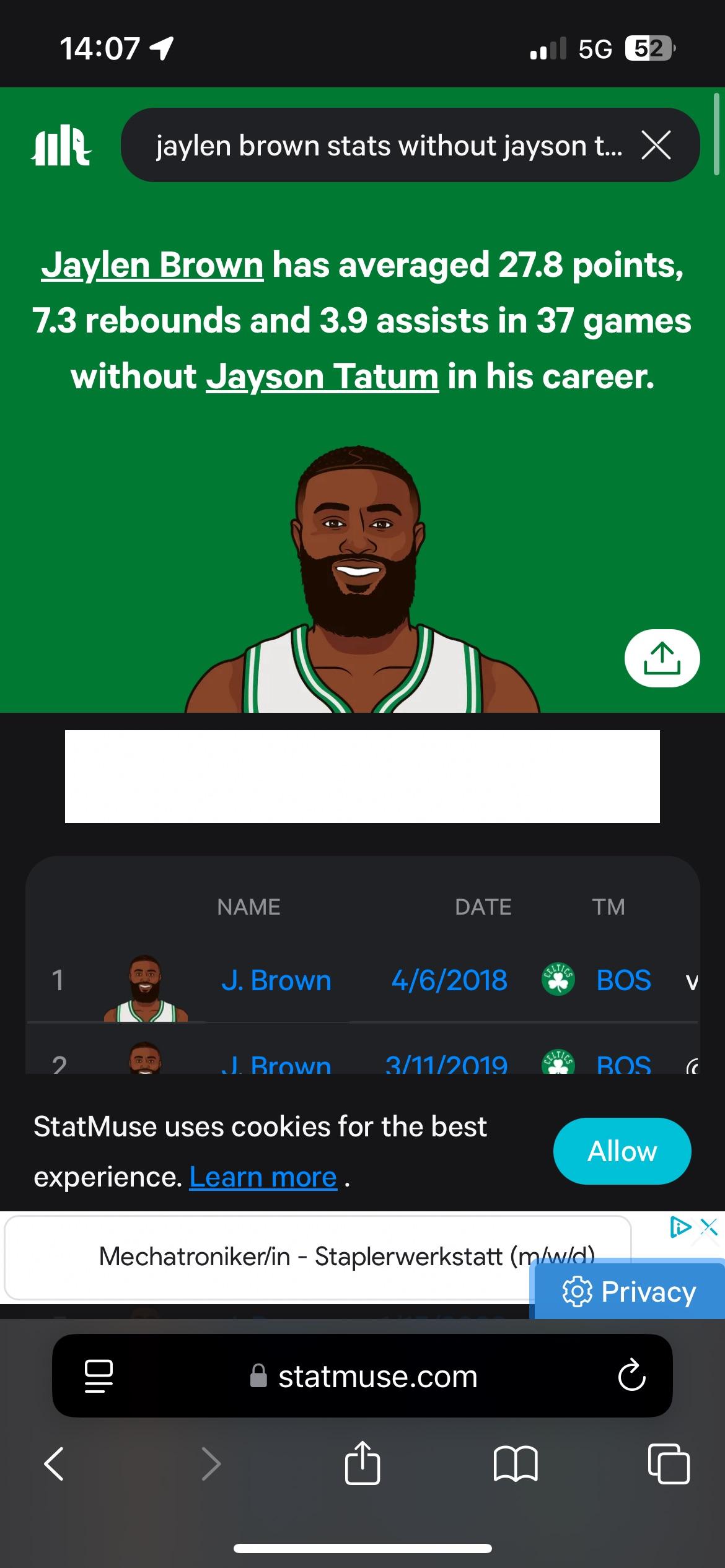The height and width of the screenshot is (1568, 725).
Task: Open the page settings menu in address bar
Action: 99,1376
